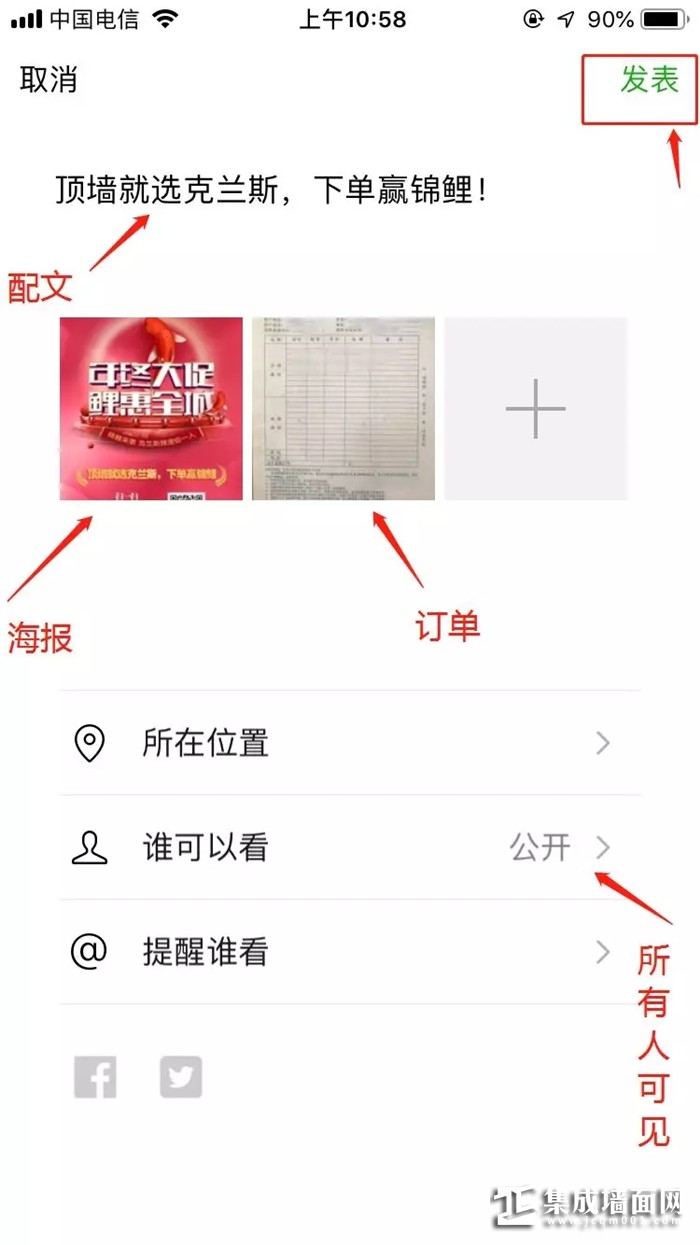Open the 谁可以看 visibility setting
The width and height of the screenshot is (700, 1245).
(350, 848)
